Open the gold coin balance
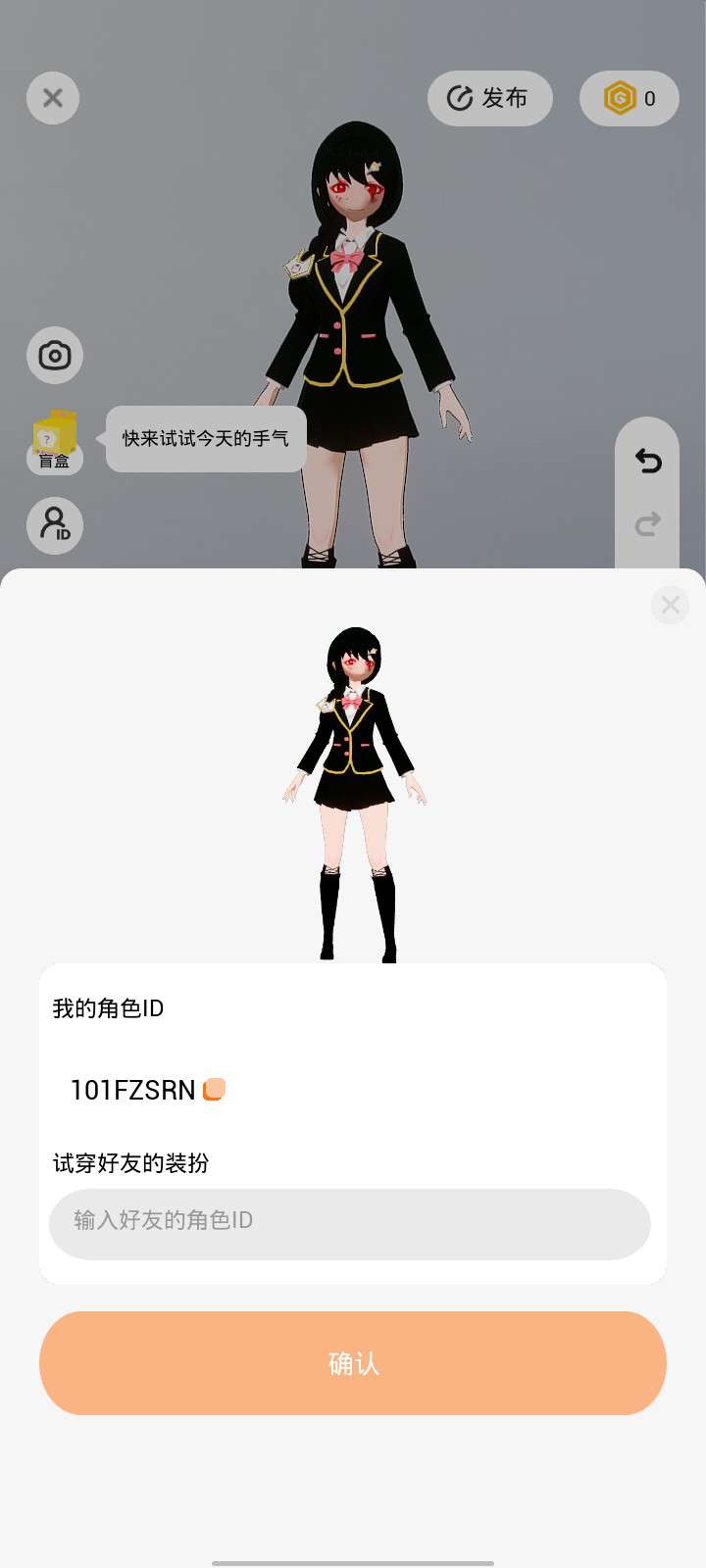The height and width of the screenshot is (1568, 706). pyautogui.click(x=629, y=98)
